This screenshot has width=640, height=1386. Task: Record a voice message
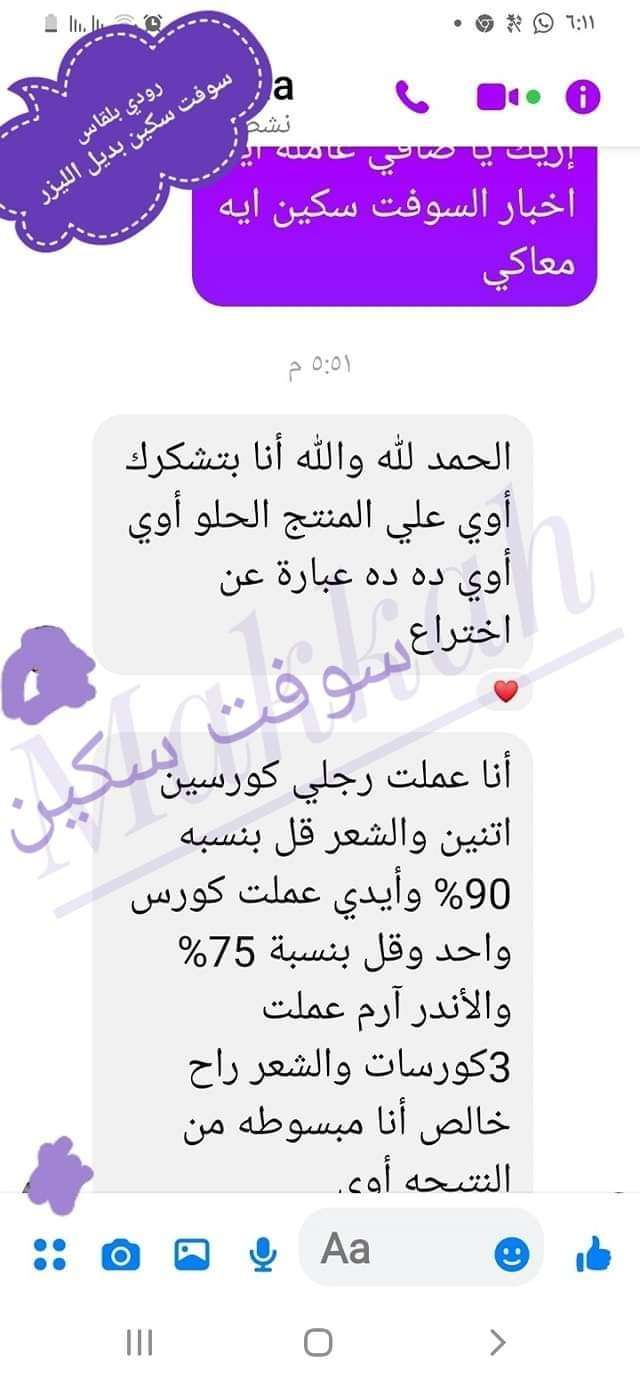(263, 1254)
